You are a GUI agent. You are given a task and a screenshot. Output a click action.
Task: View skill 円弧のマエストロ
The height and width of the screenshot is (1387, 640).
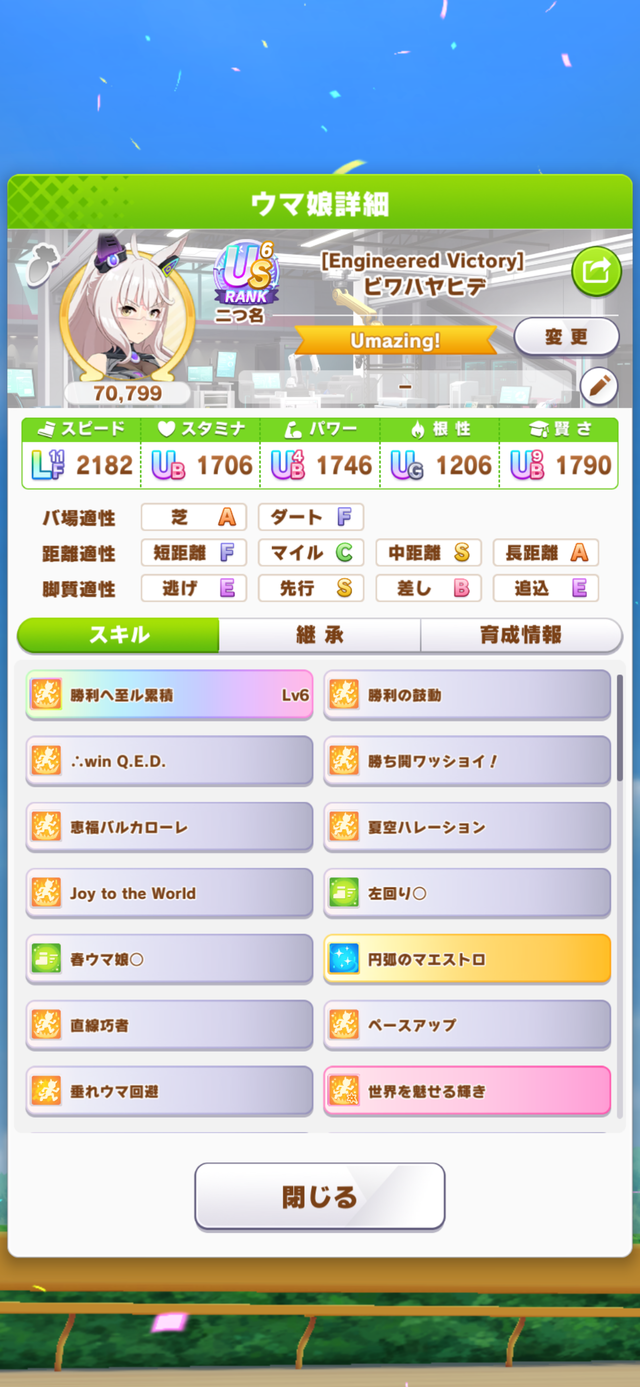467,959
